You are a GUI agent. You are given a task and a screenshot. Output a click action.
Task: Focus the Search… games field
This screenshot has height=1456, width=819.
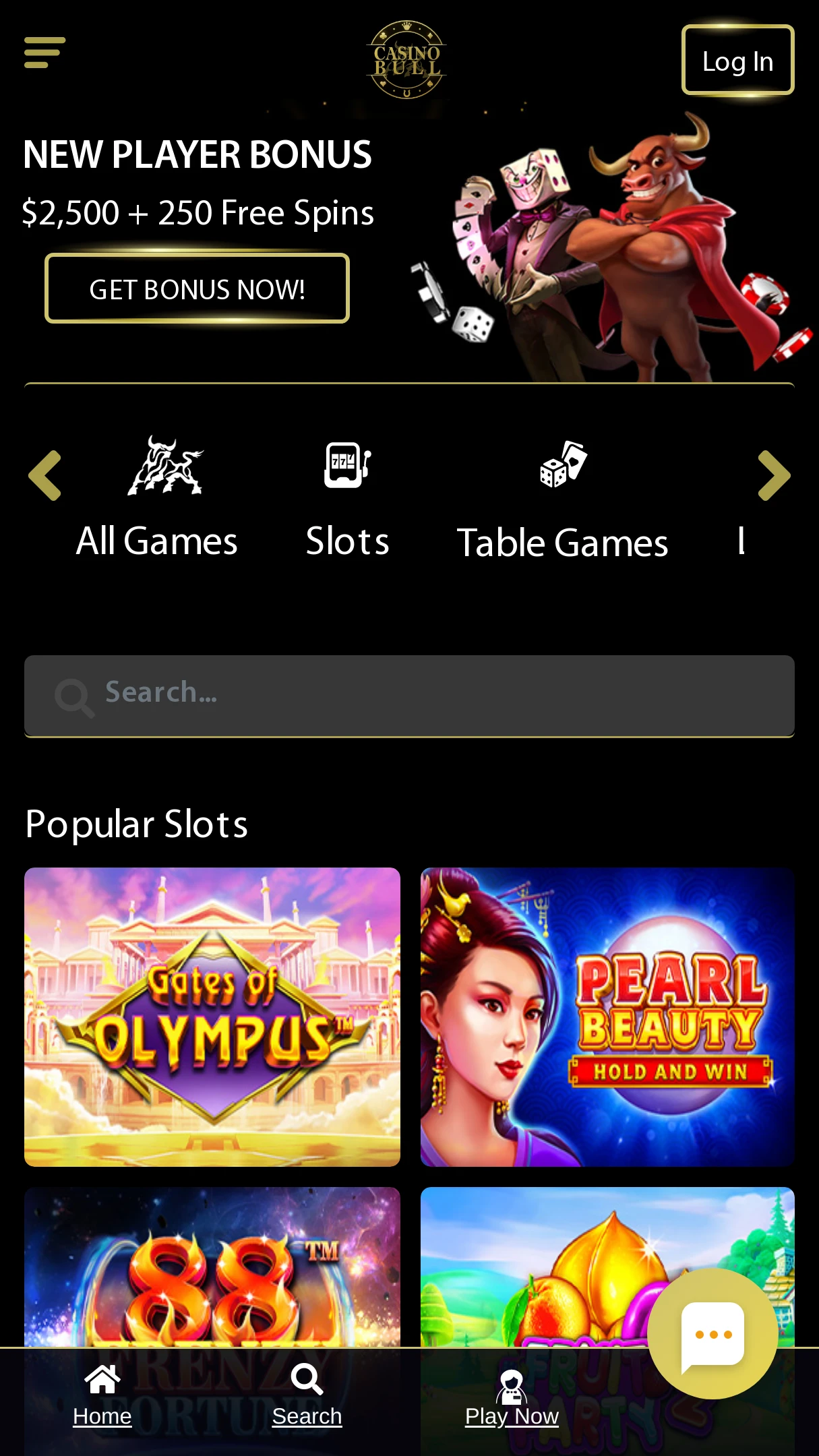click(409, 696)
